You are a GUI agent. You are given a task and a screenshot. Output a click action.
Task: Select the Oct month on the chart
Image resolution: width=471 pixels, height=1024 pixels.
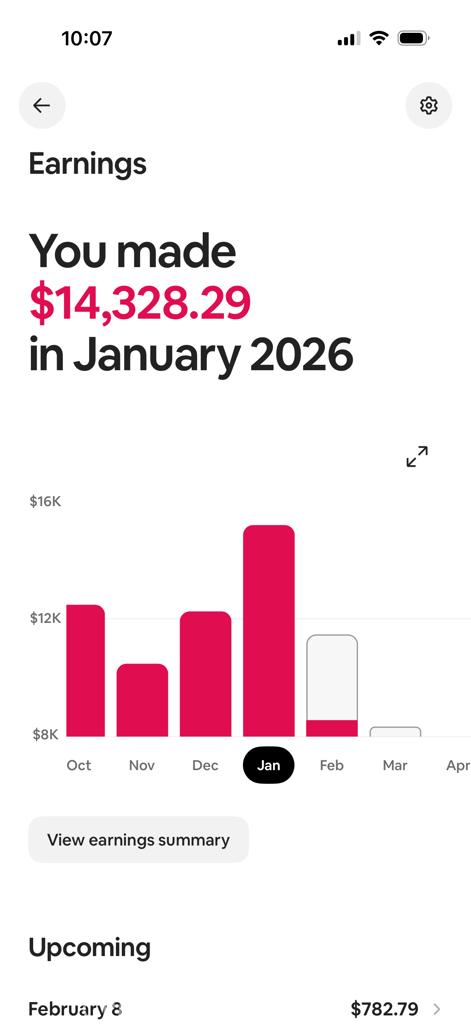coord(79,765)
